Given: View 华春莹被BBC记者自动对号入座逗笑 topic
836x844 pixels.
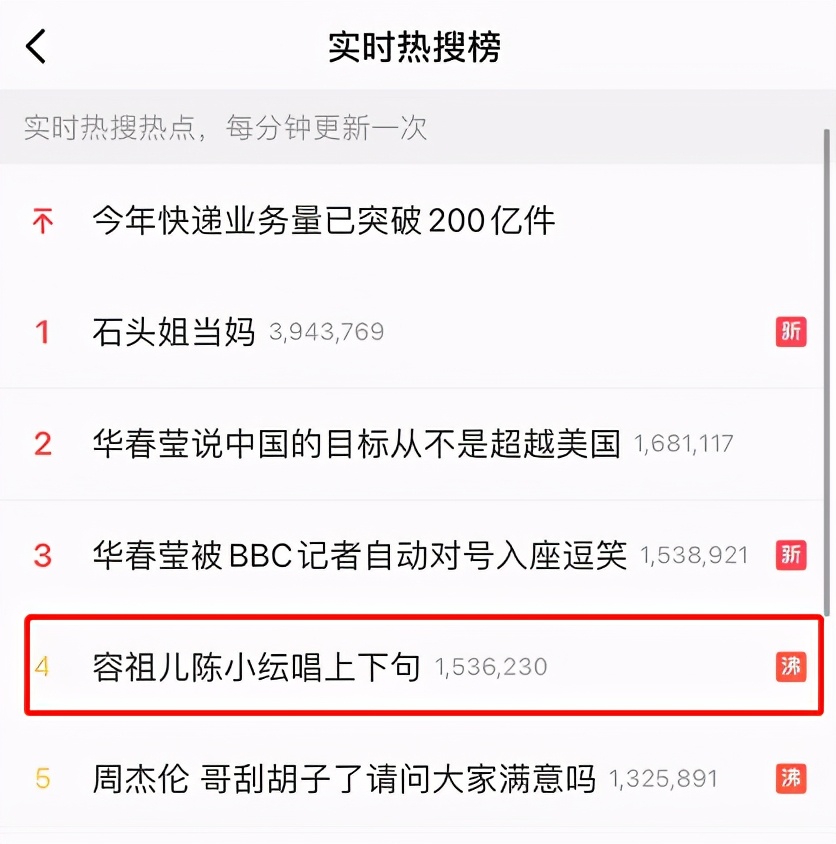Looking at the screenshot, I should pyautogui.click(x=359, y=554).
